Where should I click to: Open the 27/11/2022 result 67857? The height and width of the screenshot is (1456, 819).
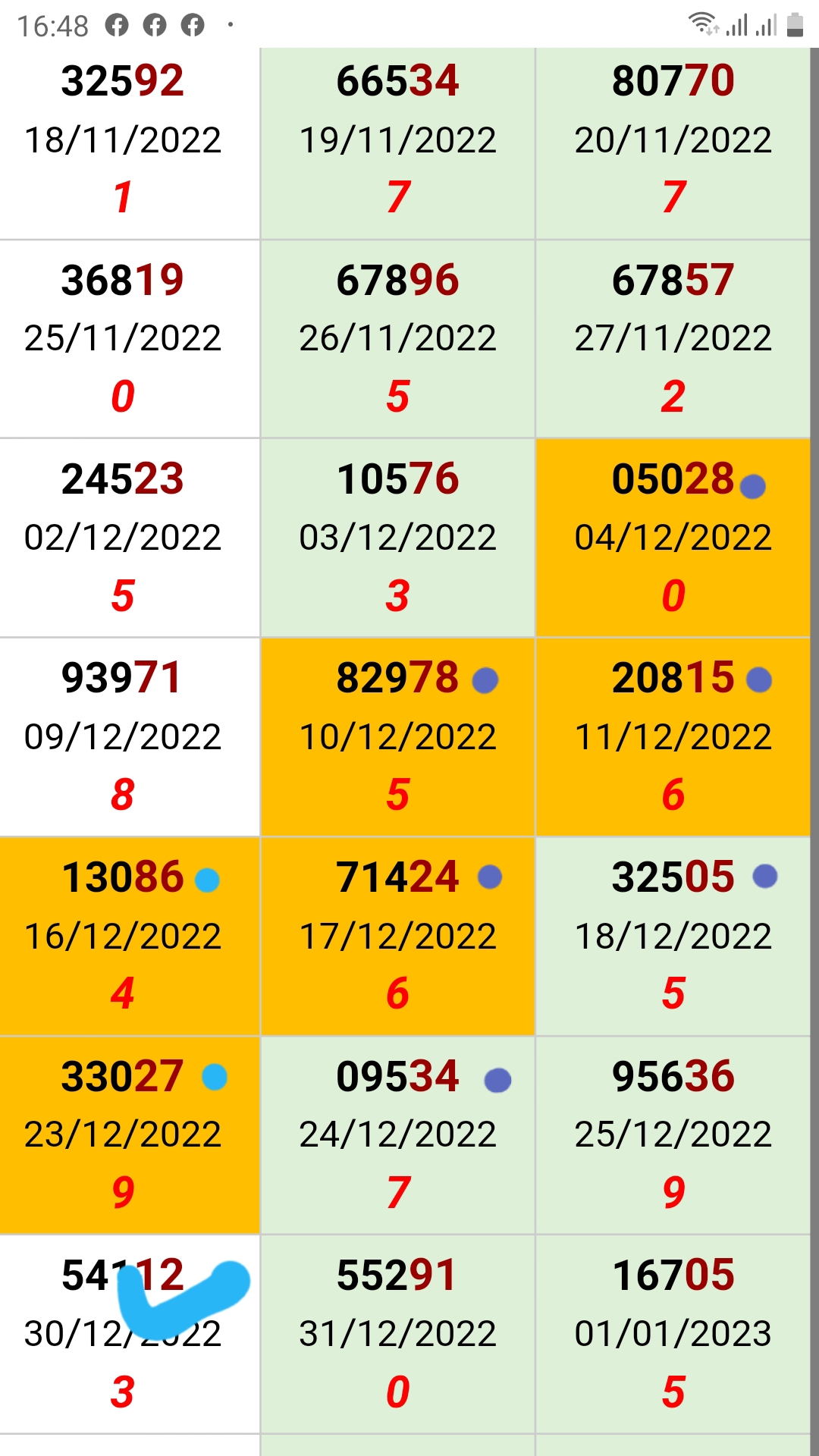tap(673, 339)
